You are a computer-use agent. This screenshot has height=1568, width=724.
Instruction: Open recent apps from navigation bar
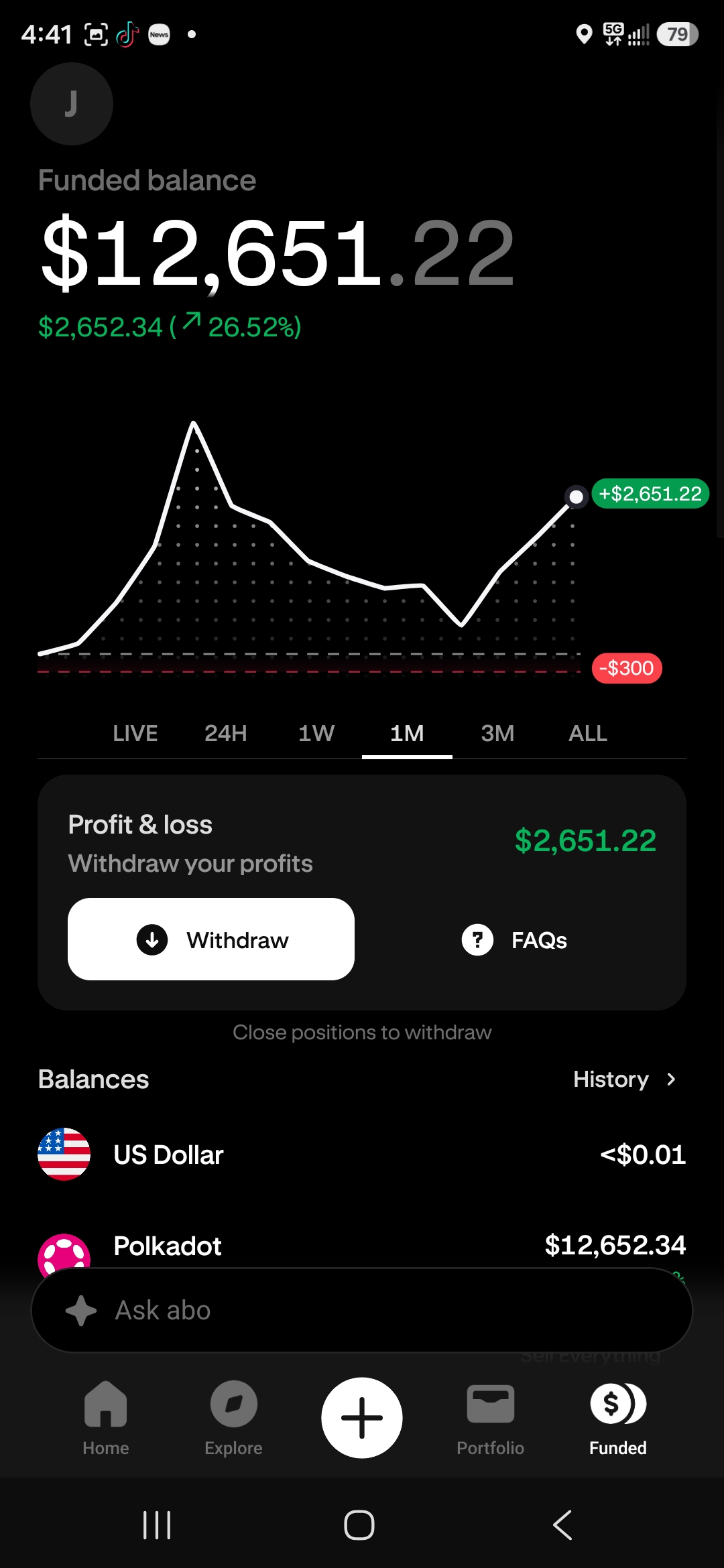point(158,1525)
